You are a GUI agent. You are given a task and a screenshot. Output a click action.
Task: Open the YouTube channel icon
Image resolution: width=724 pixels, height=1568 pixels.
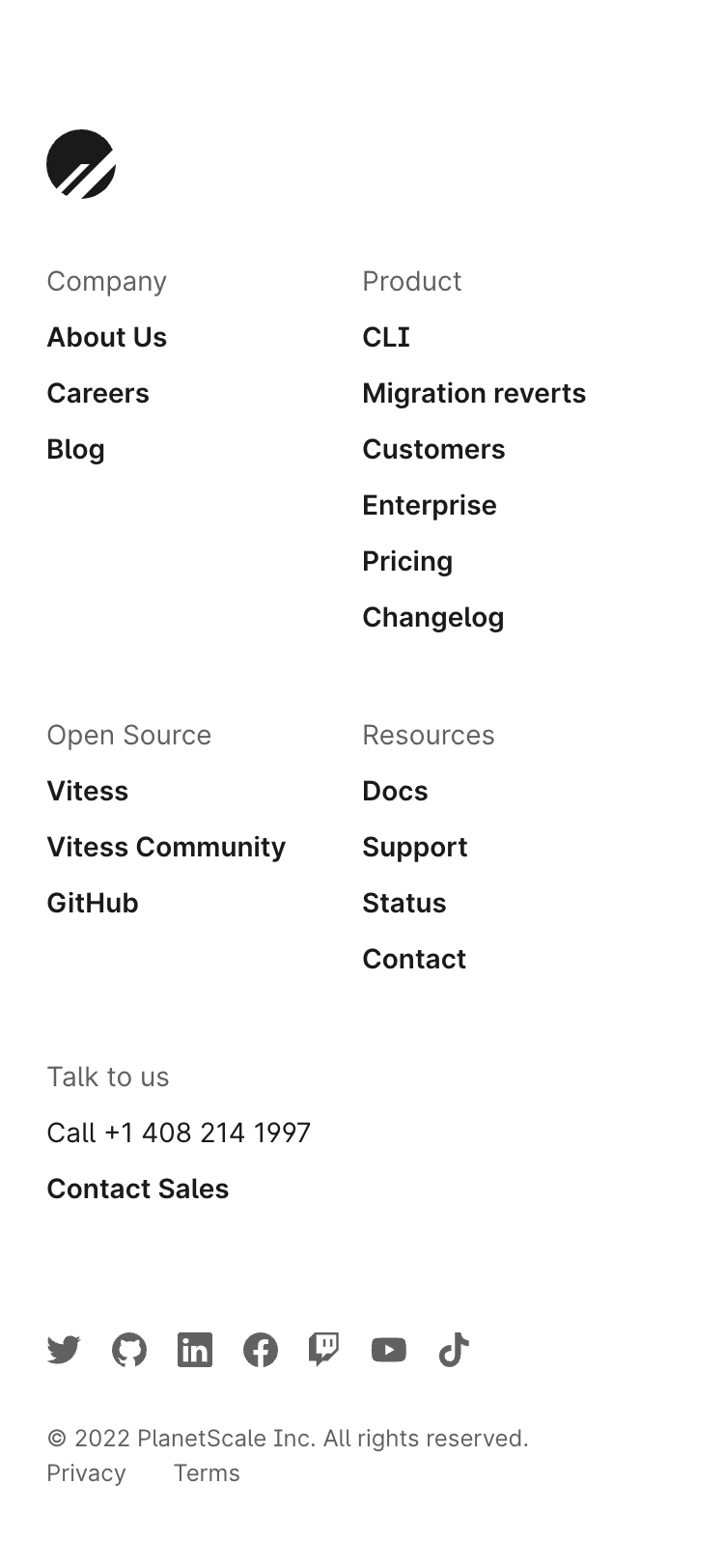pyautogui.click(x=389, y=1350)
